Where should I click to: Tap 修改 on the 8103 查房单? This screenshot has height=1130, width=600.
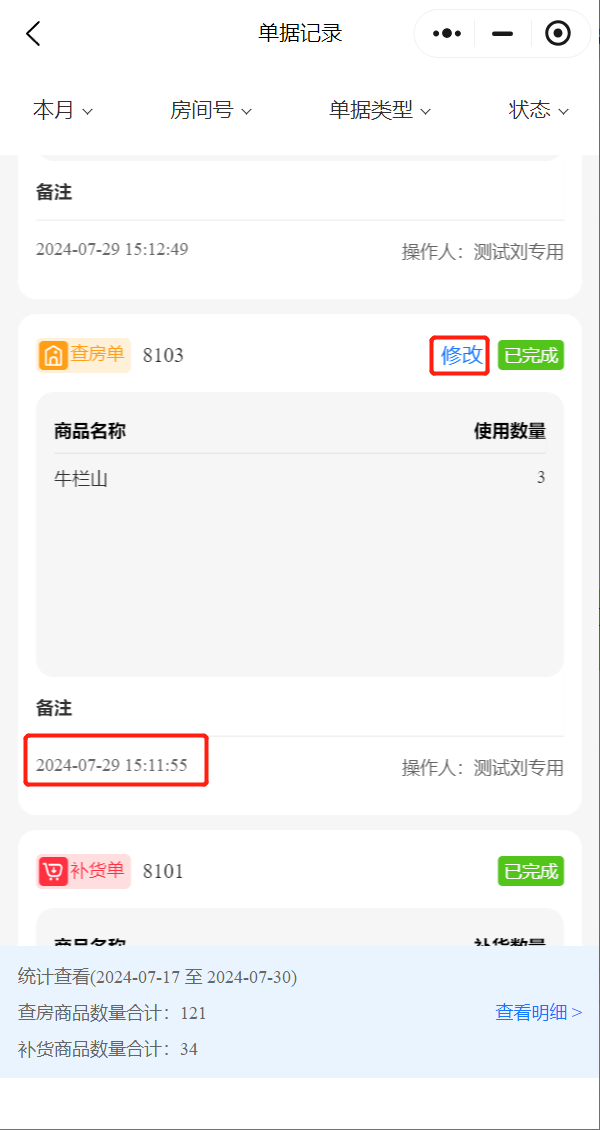pyautogui.click(x=461, y=355)
